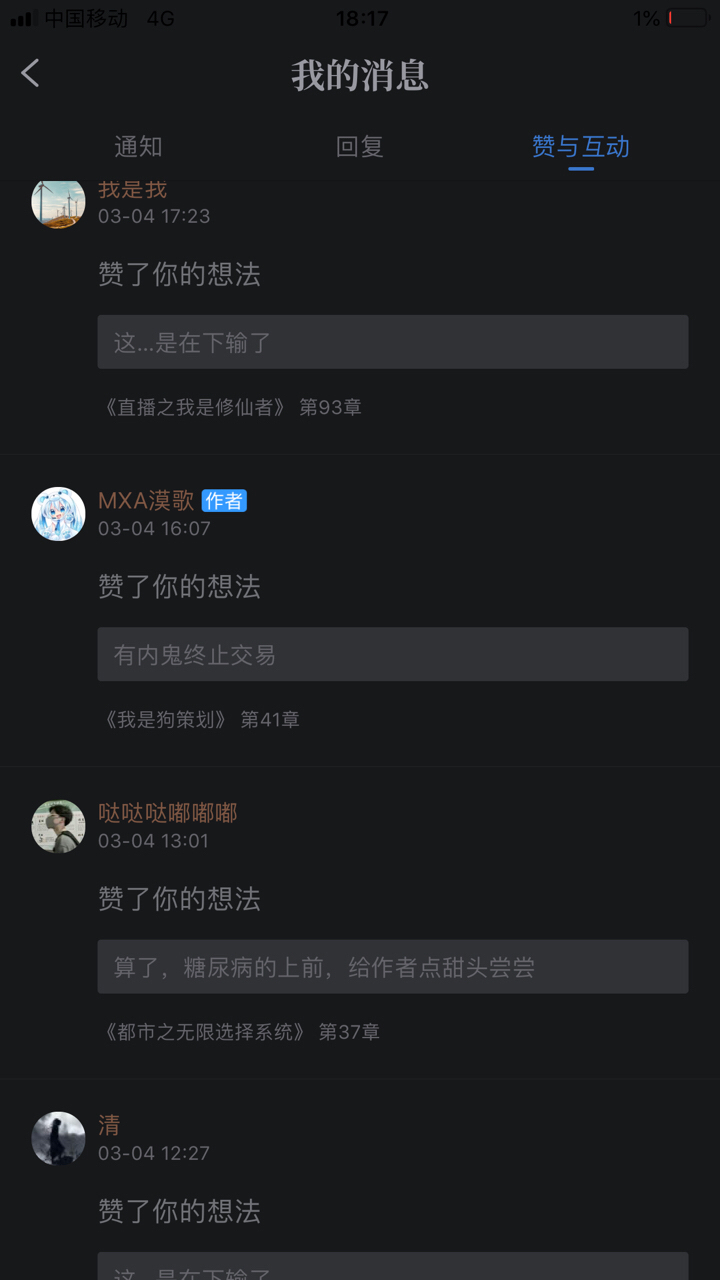Switch to the 通知 tab
This screenshot has height=1280, width=720.
[138, 147]
